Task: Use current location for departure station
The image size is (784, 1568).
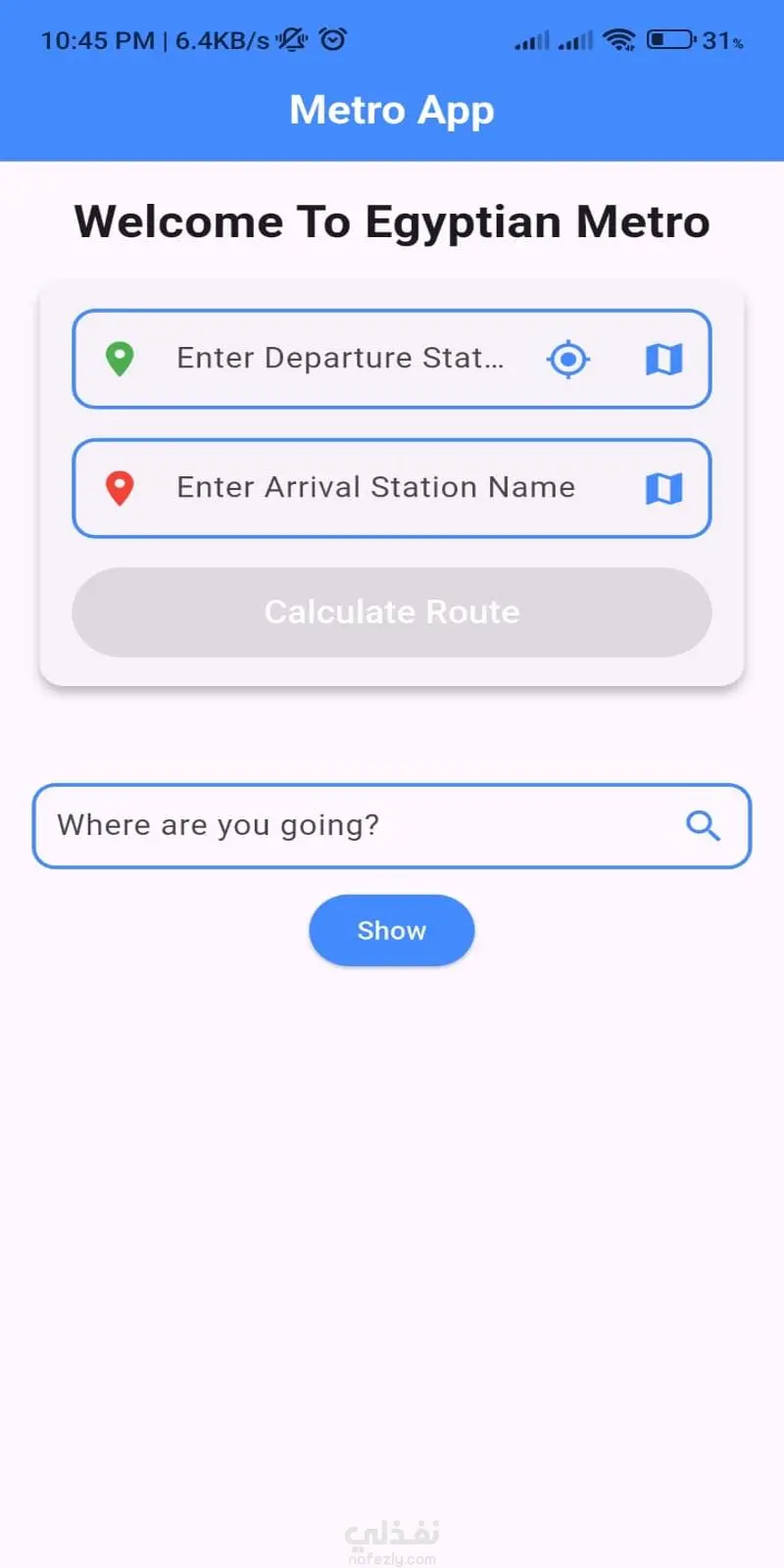Action: 567,360
